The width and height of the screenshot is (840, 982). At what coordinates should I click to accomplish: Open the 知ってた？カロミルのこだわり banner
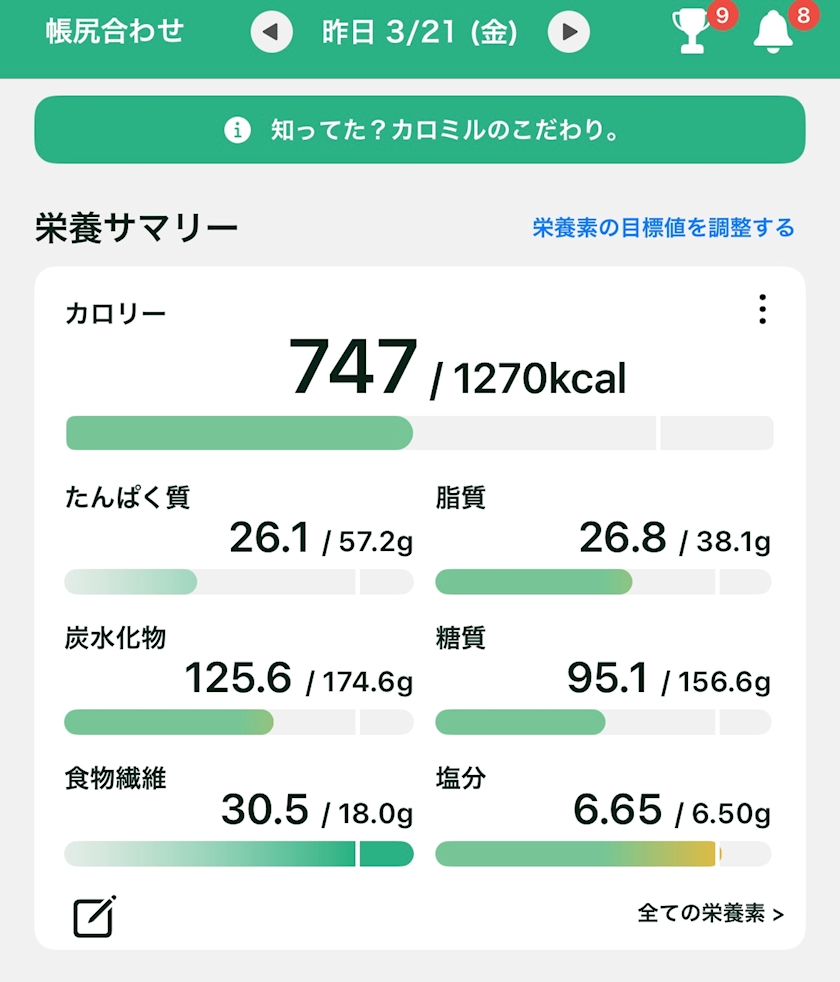[x=420, y=130]
